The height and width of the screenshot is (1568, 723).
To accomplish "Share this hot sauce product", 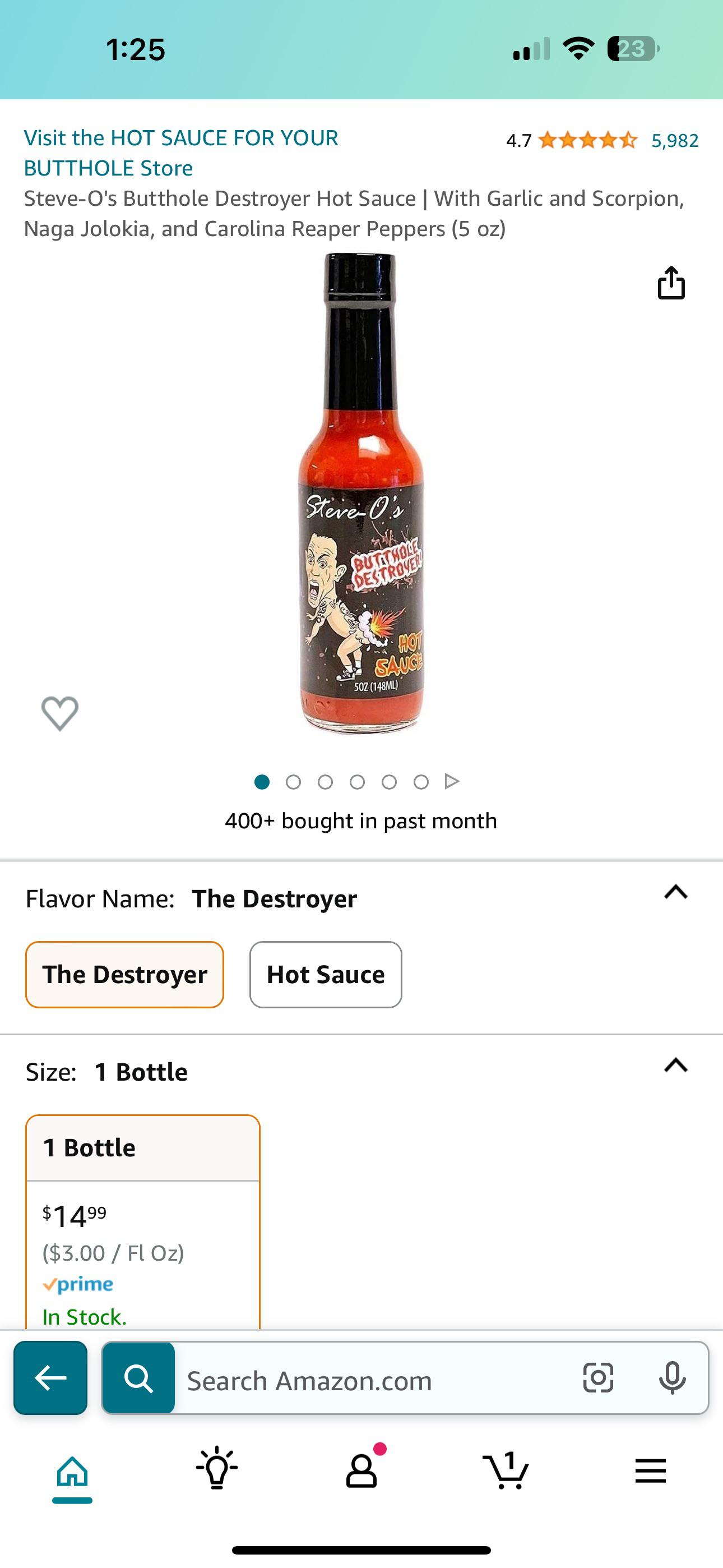I will tap(671, 283).
